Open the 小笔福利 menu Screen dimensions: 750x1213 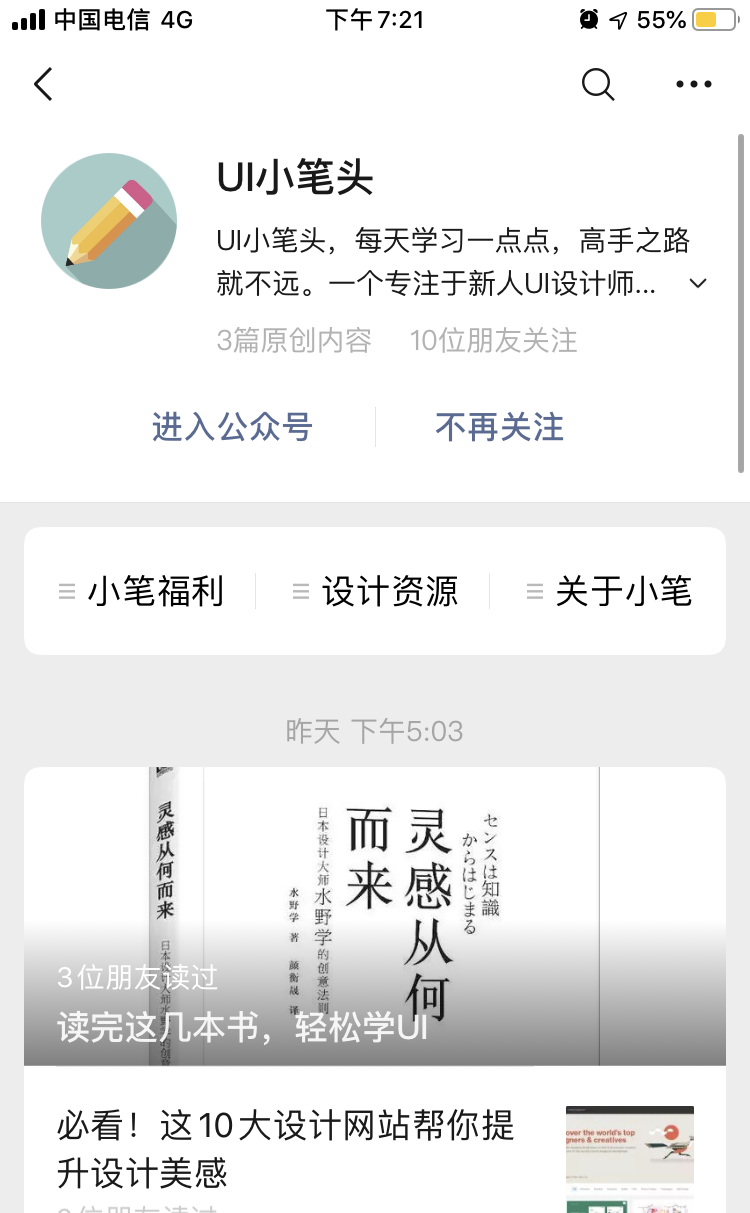[x=141, y=591]
